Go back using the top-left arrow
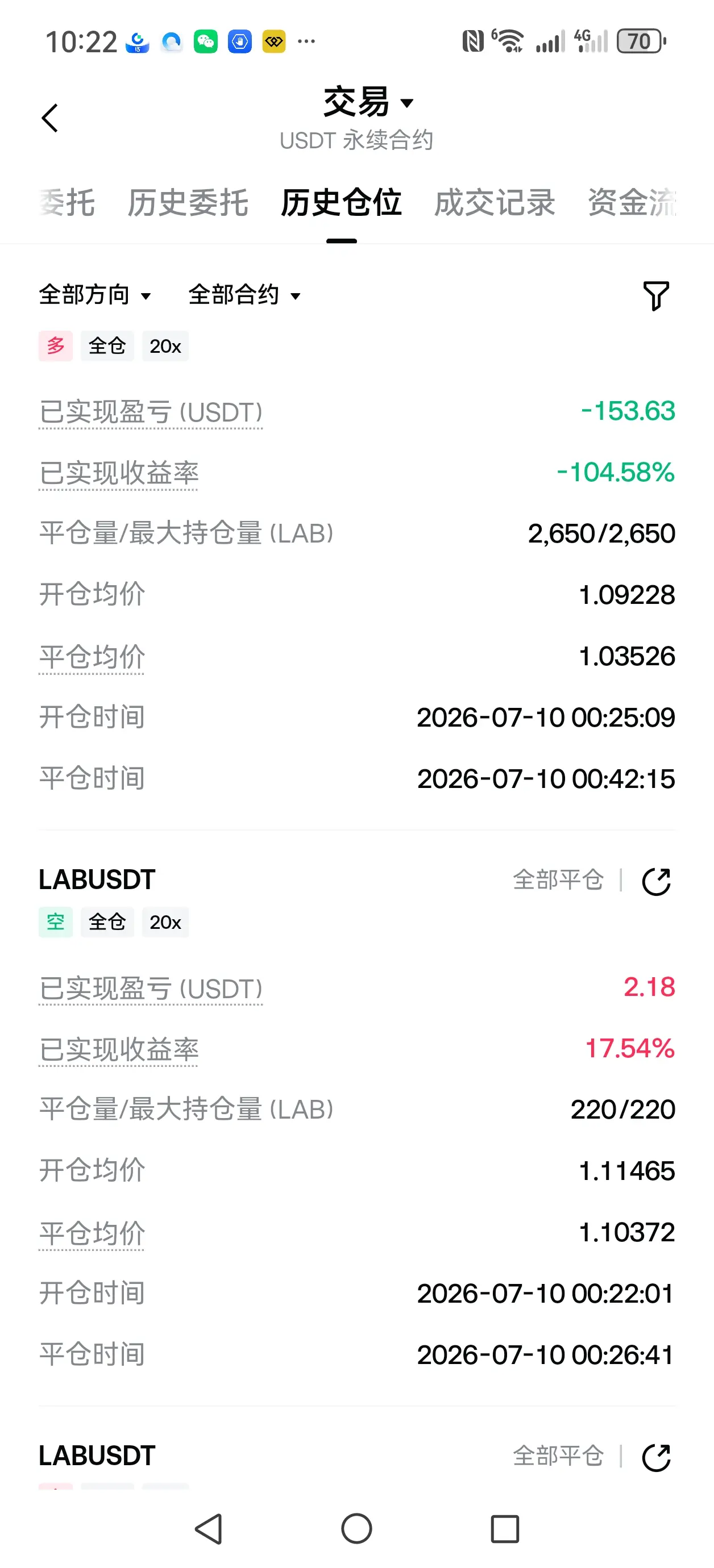714x1568 pixels. (x=50, y=118)
